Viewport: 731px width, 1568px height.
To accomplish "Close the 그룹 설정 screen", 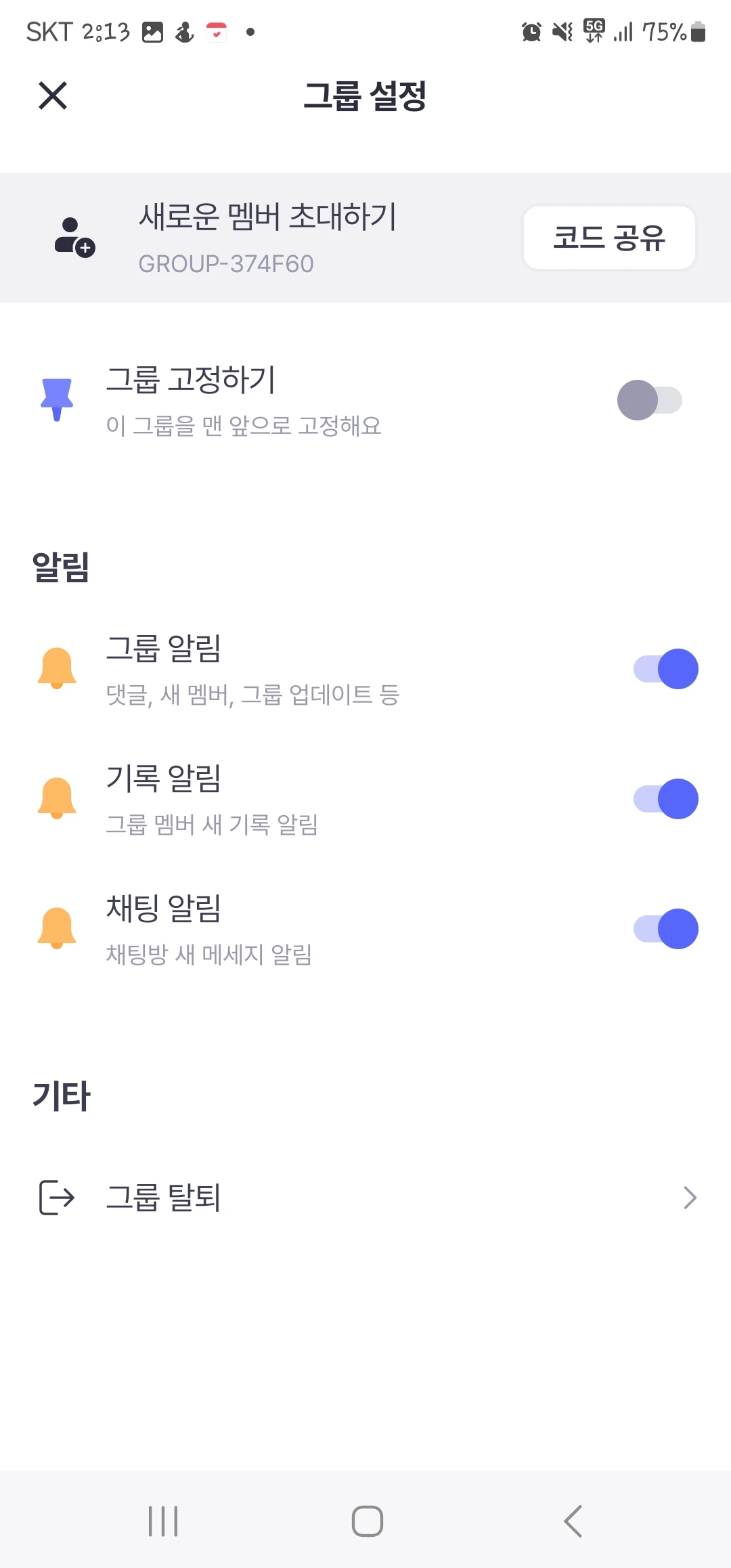I will 53,95.
